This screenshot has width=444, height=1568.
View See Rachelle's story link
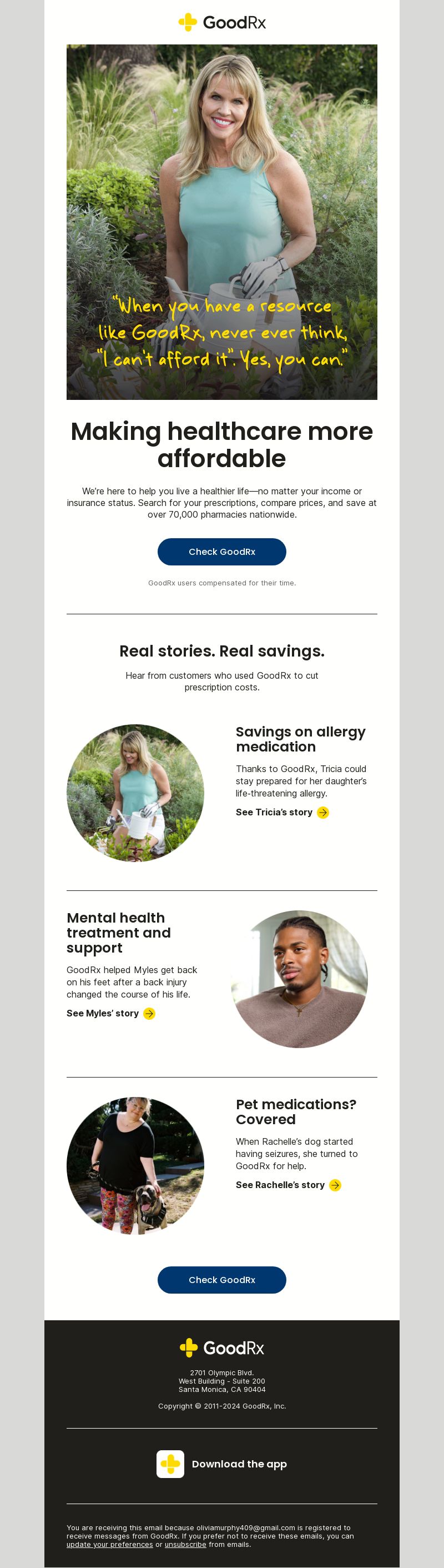[x=287, y=1185]
